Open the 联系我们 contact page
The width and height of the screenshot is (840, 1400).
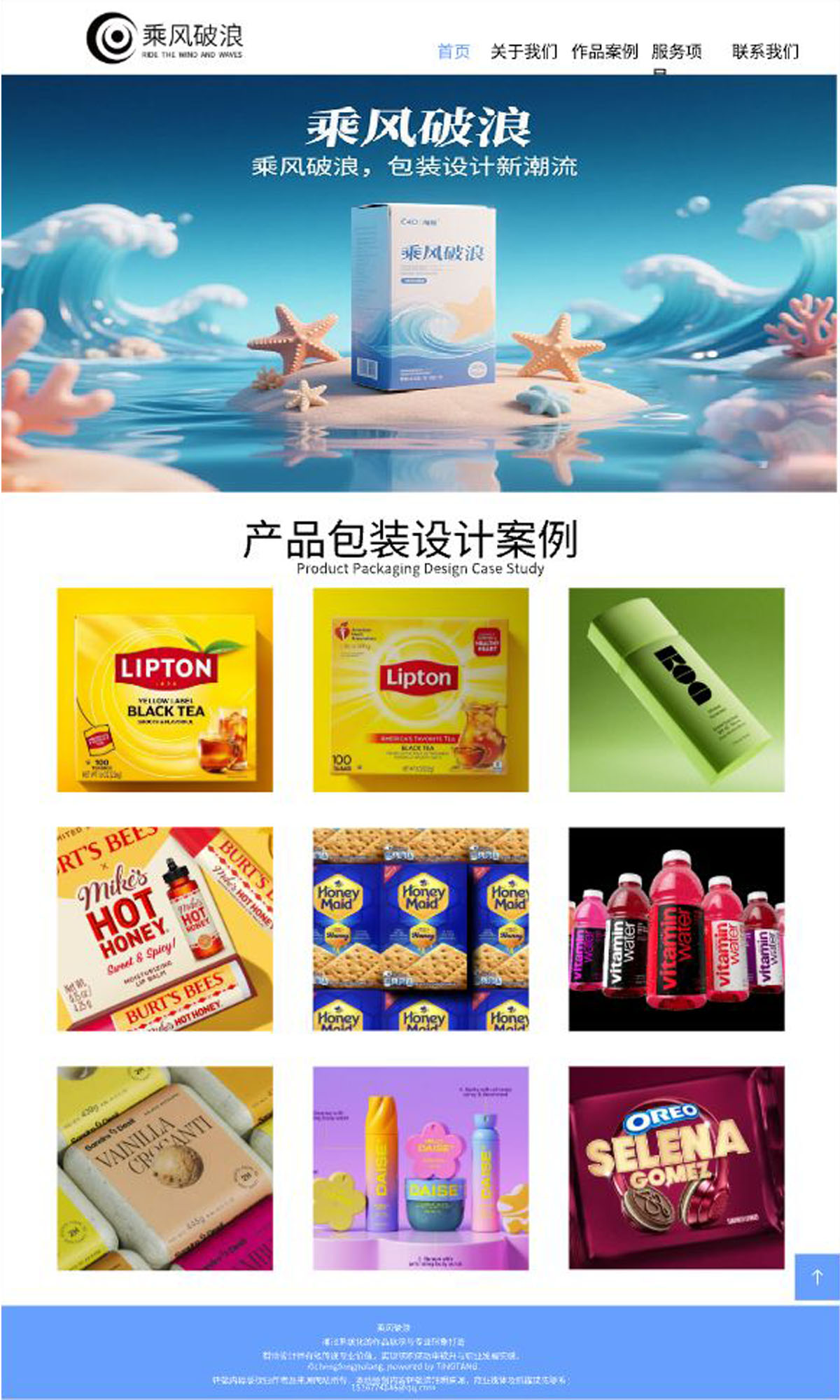coord(764,51)
